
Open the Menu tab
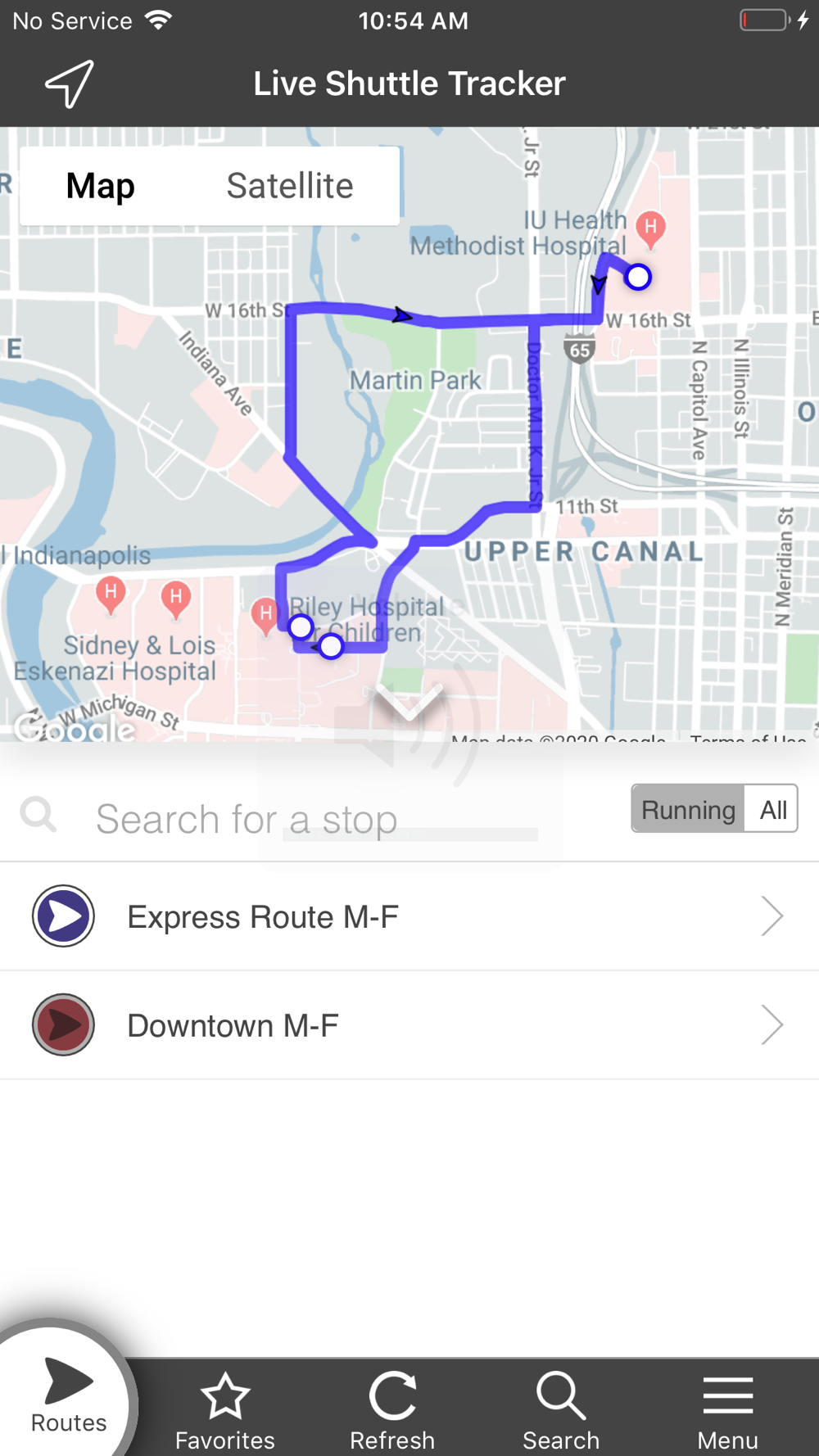(727, 1411)
